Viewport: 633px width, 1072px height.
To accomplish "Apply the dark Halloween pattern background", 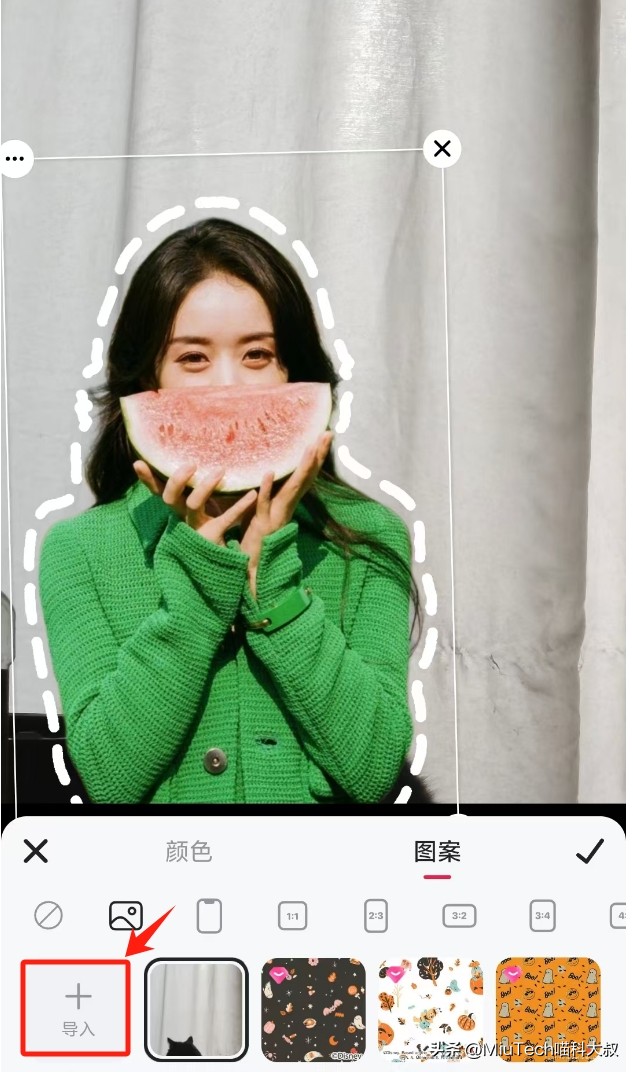I will 313,1008.
